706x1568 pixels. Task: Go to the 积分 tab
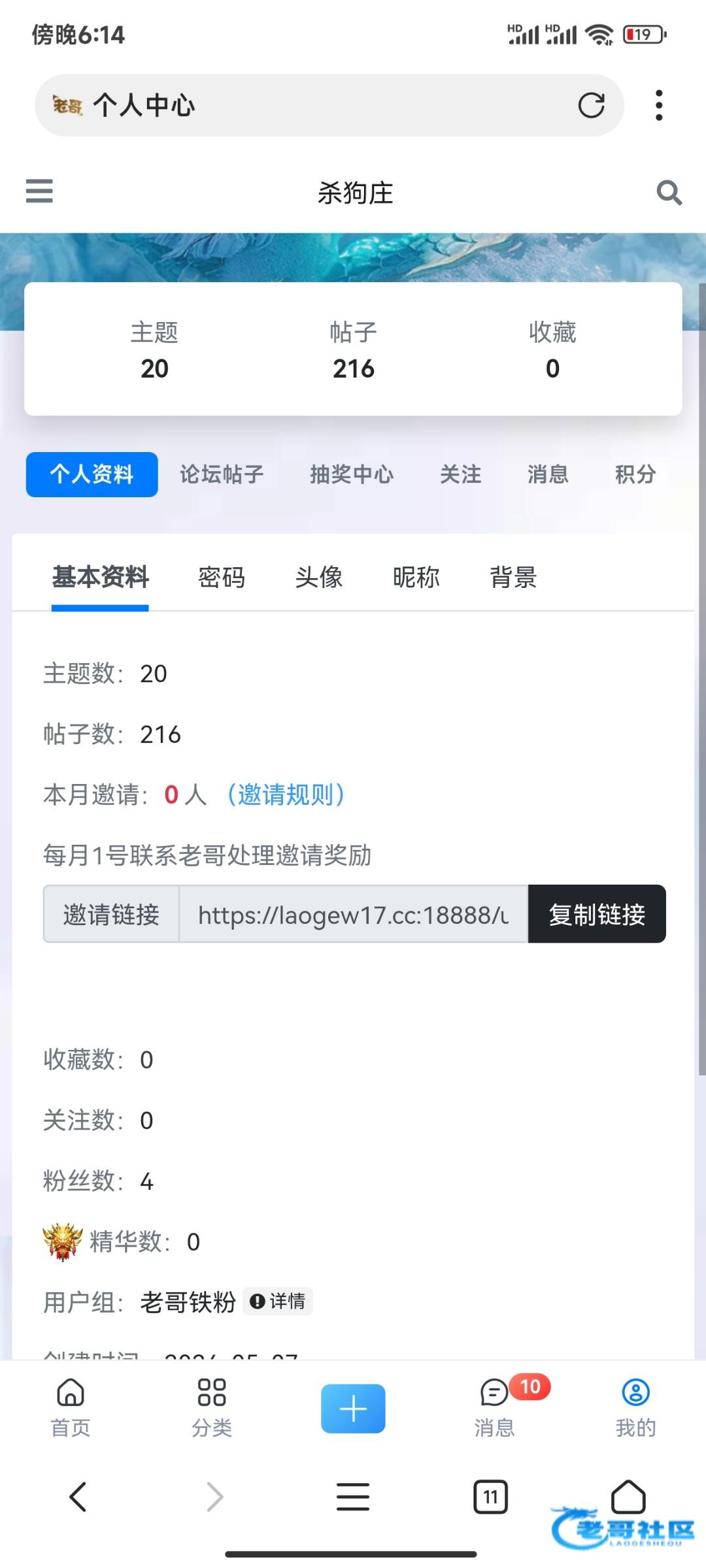point(635,474)
